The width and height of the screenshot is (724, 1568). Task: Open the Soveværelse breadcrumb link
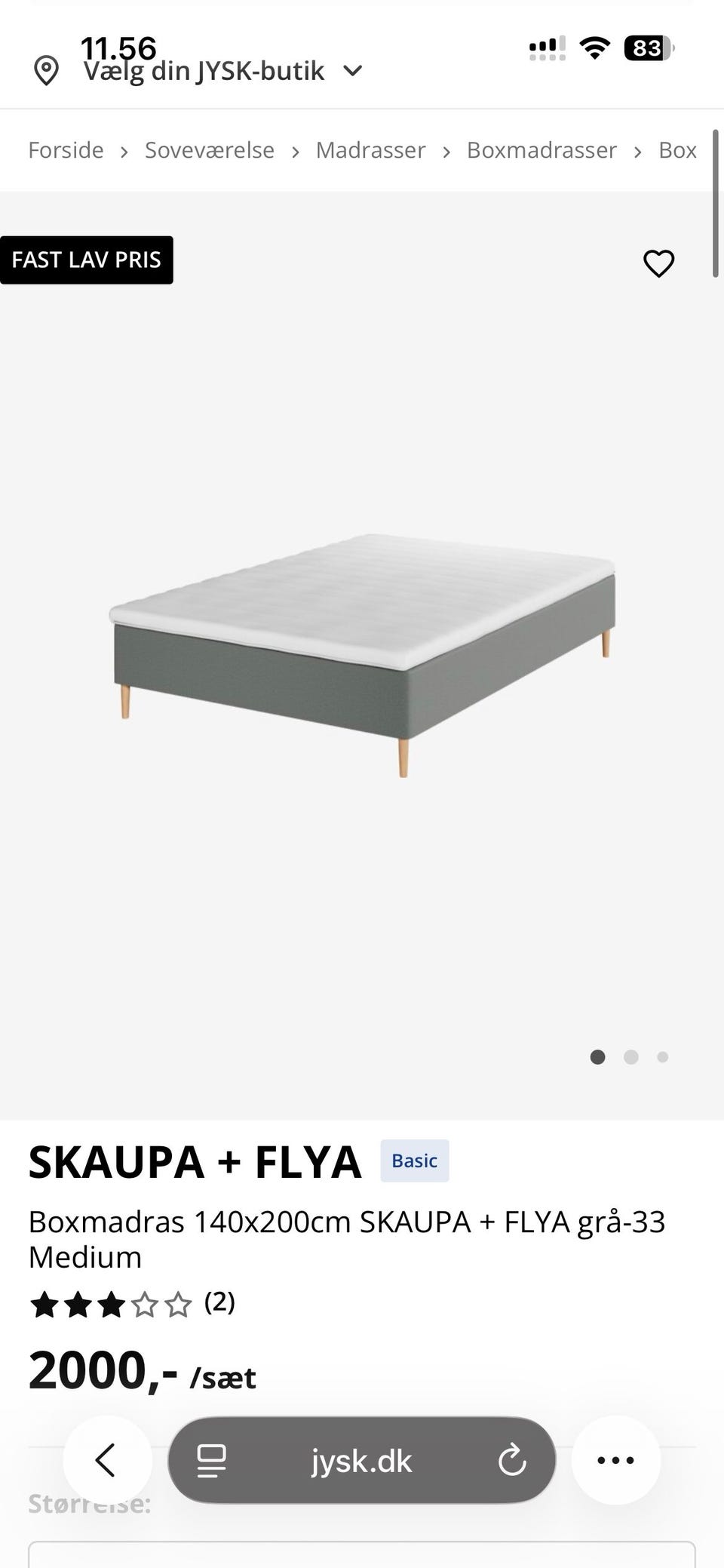(209, 150)
